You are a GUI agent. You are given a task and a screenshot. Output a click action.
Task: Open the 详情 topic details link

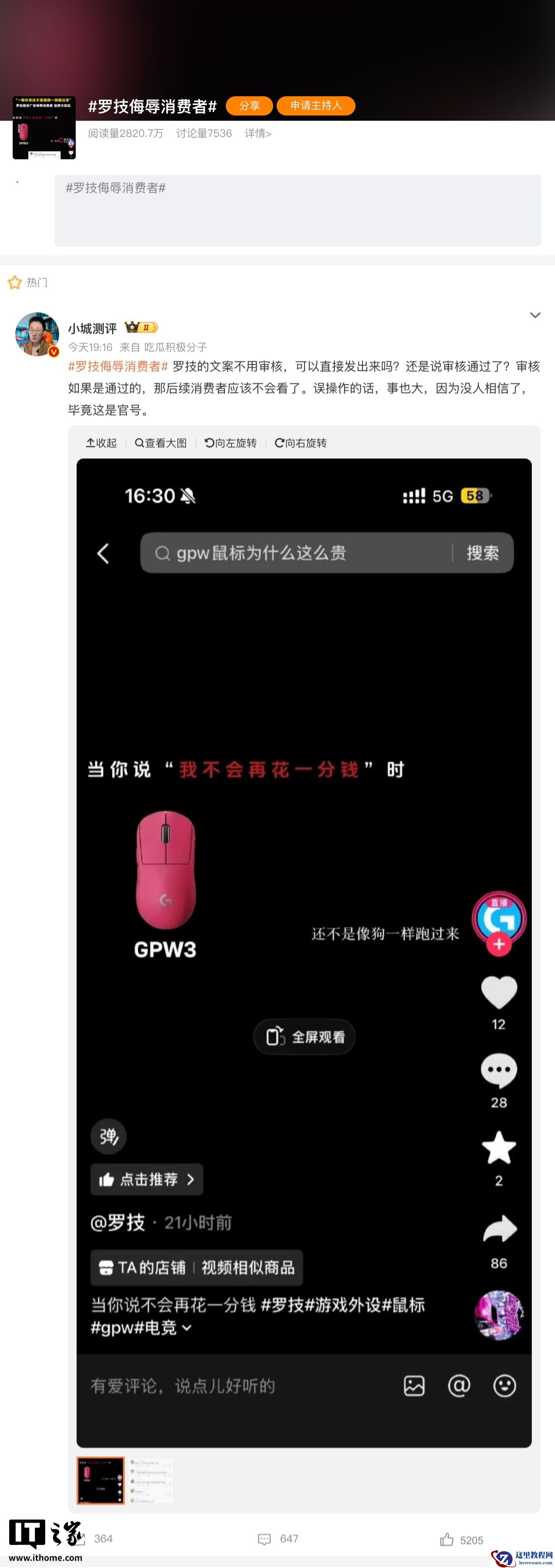tap(258, 134)
